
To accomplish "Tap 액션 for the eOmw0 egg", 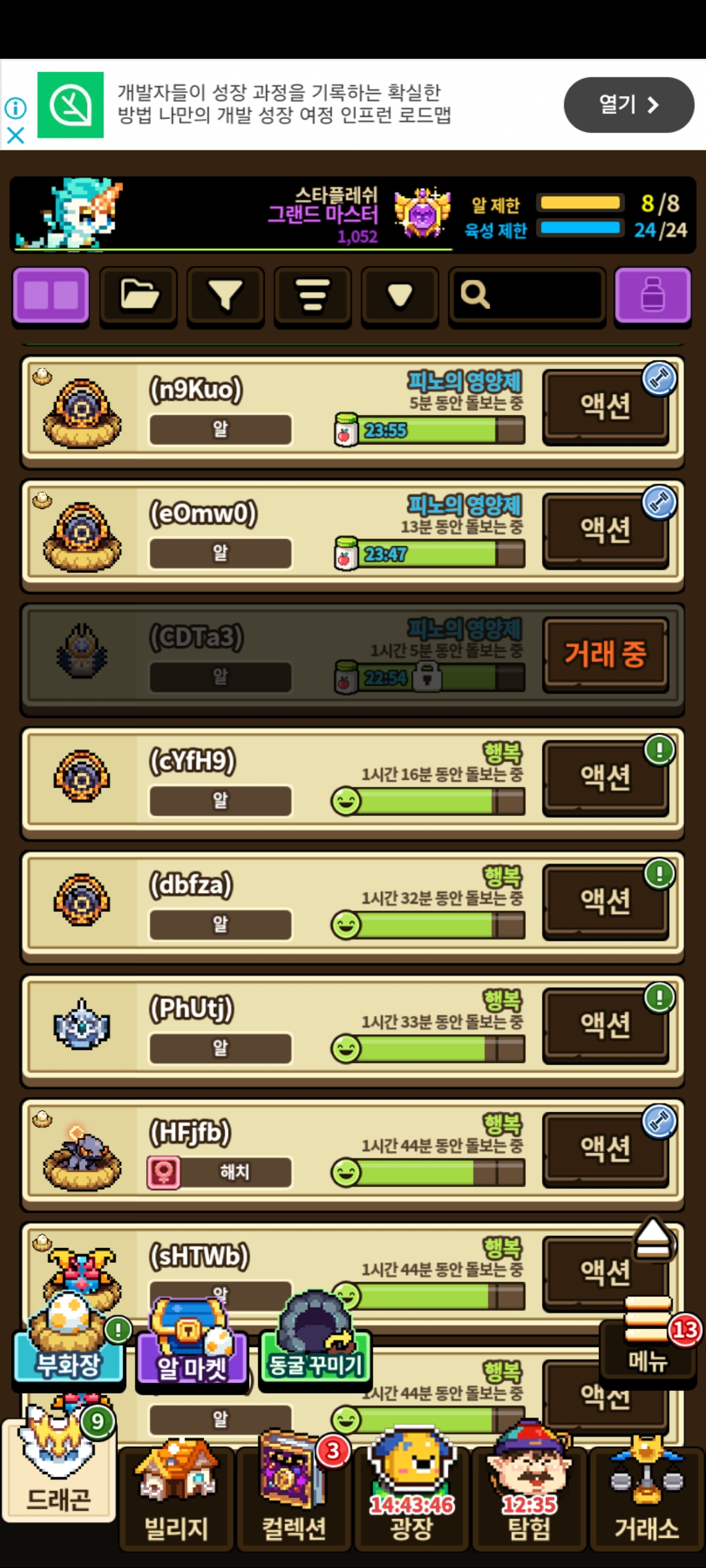I will tap(605, 530).
